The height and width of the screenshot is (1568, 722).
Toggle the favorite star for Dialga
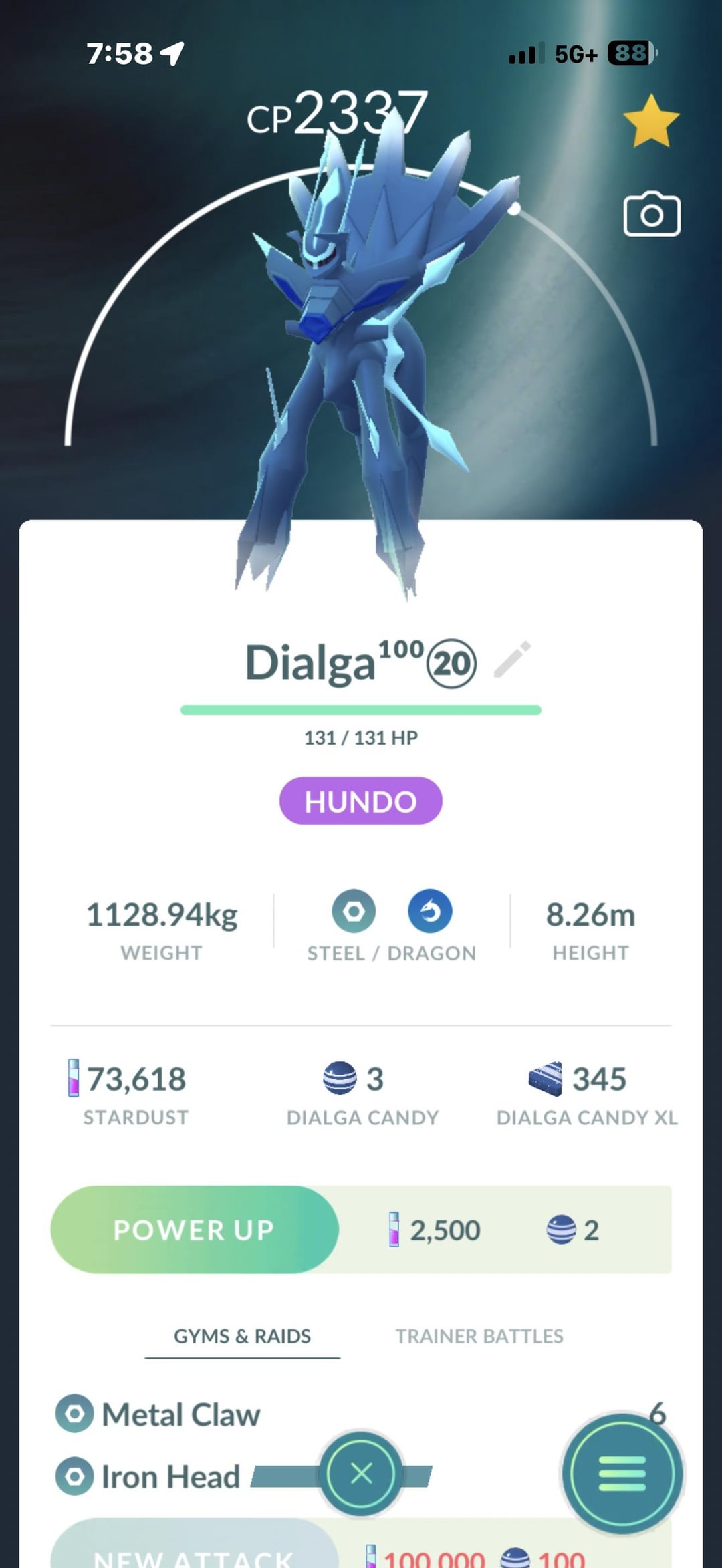[650, 121]
